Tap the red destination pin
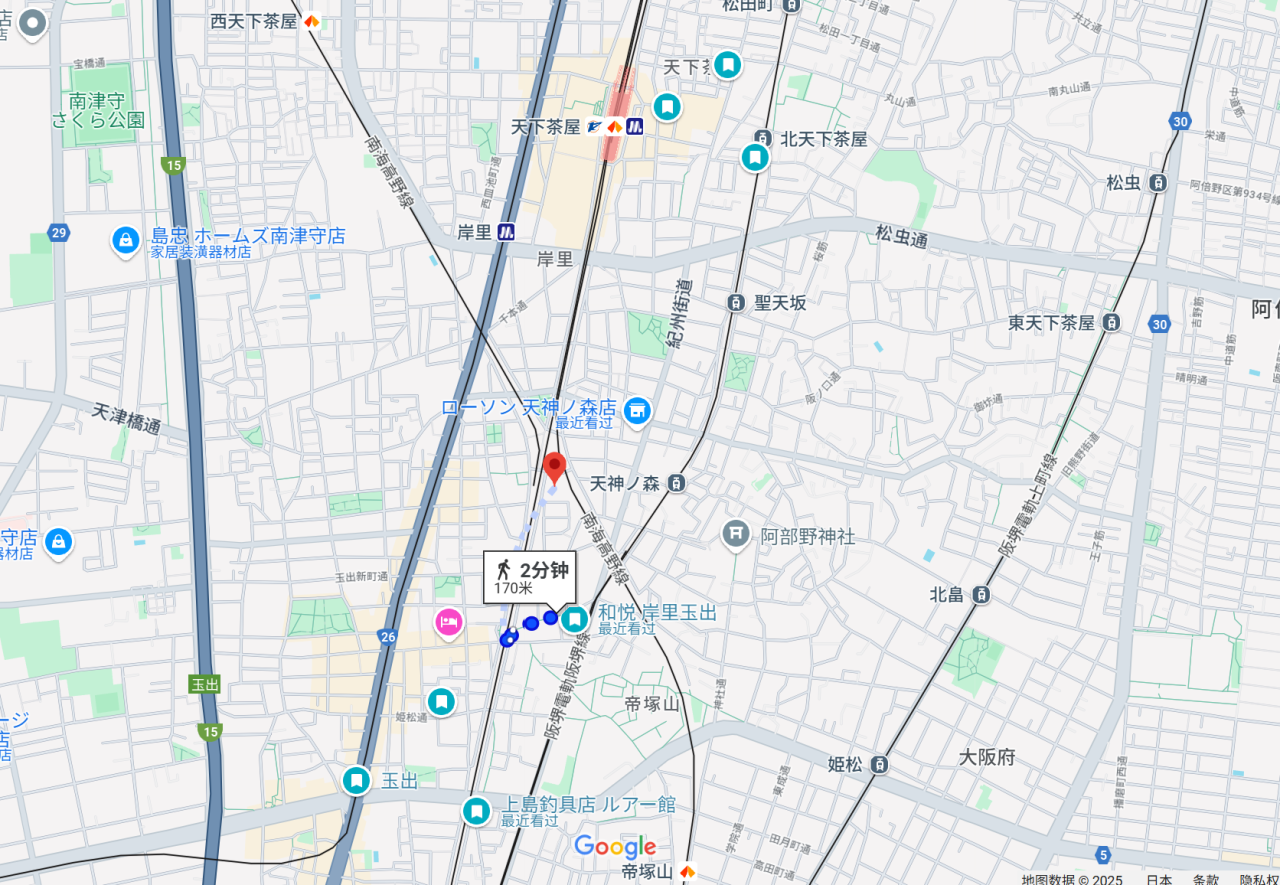Image resolution: width=1280 pixels, height=885 pixels. [x=554, y=467]
